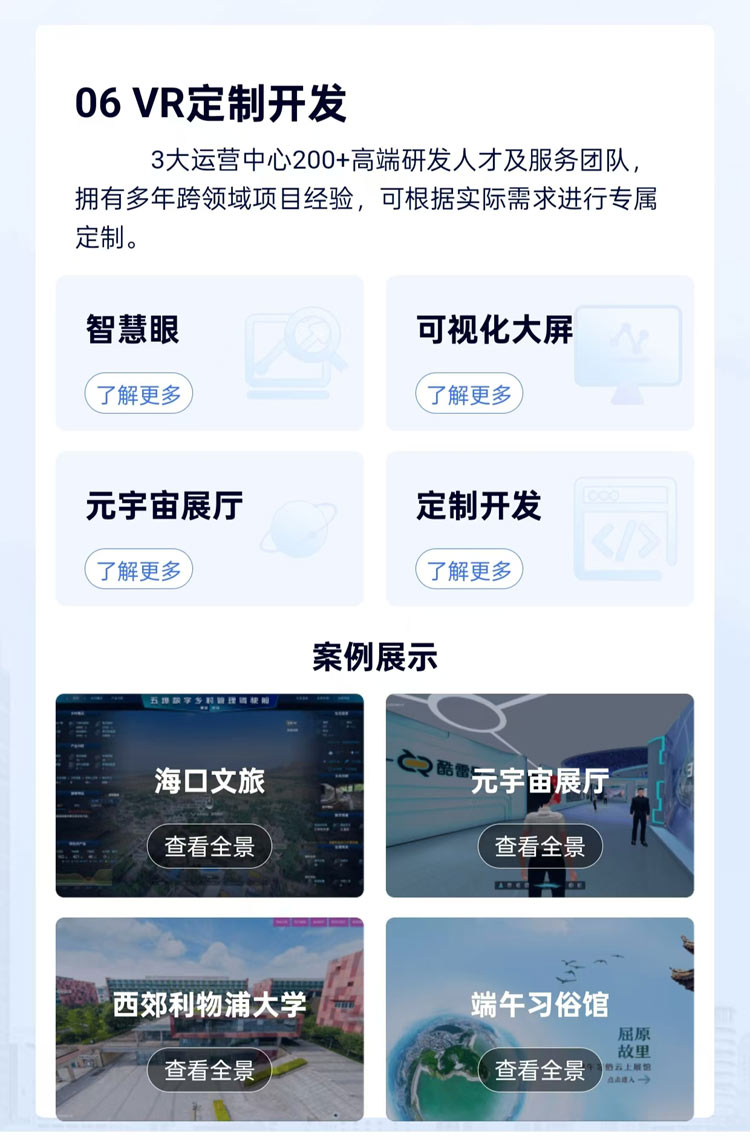The image size is (750, 1139).
Task: Open the 元宇宙展厅 panorama via 查看全景
Action: pos(539,845)
